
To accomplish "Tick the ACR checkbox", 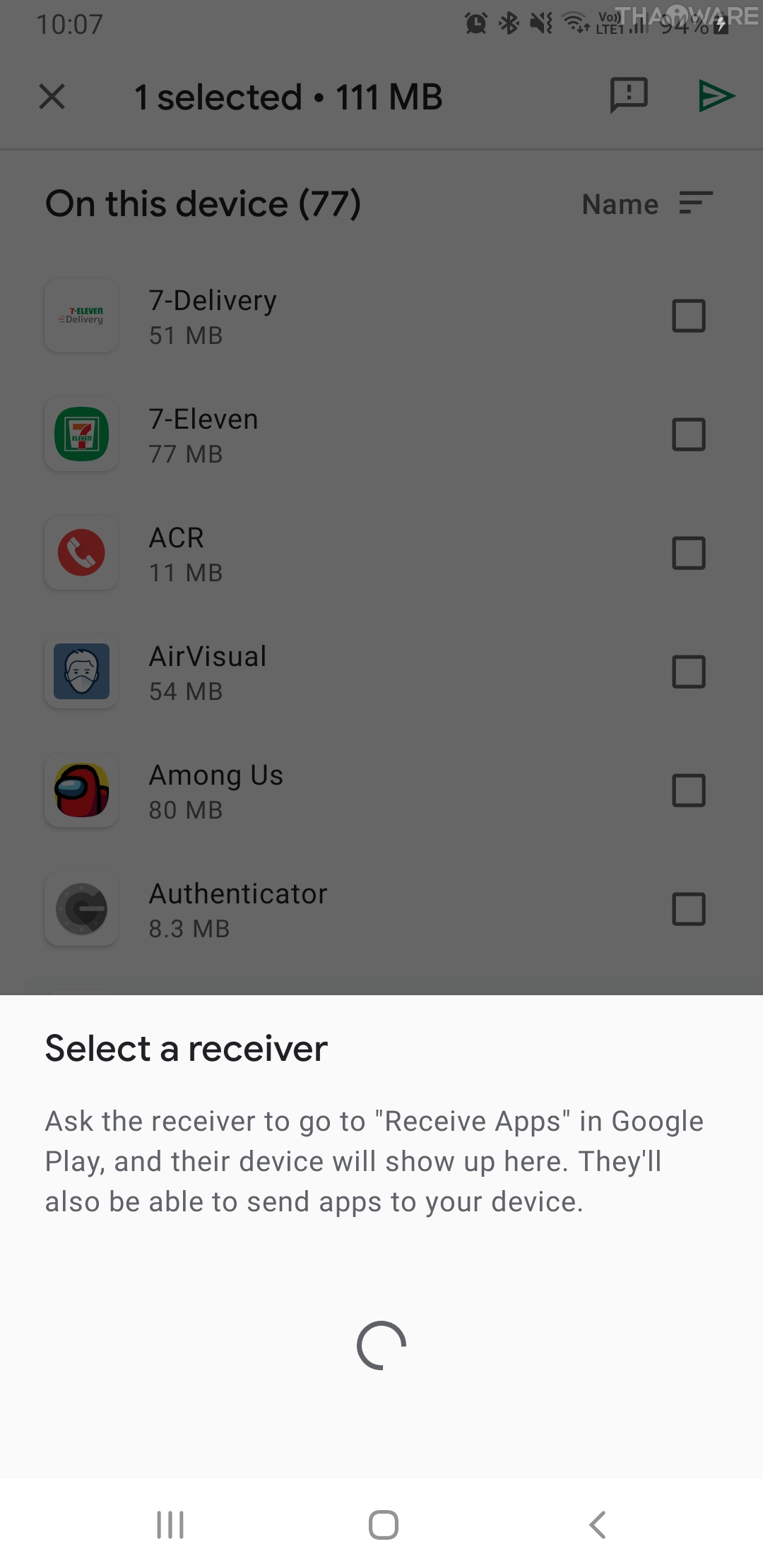I will point(688,553).
